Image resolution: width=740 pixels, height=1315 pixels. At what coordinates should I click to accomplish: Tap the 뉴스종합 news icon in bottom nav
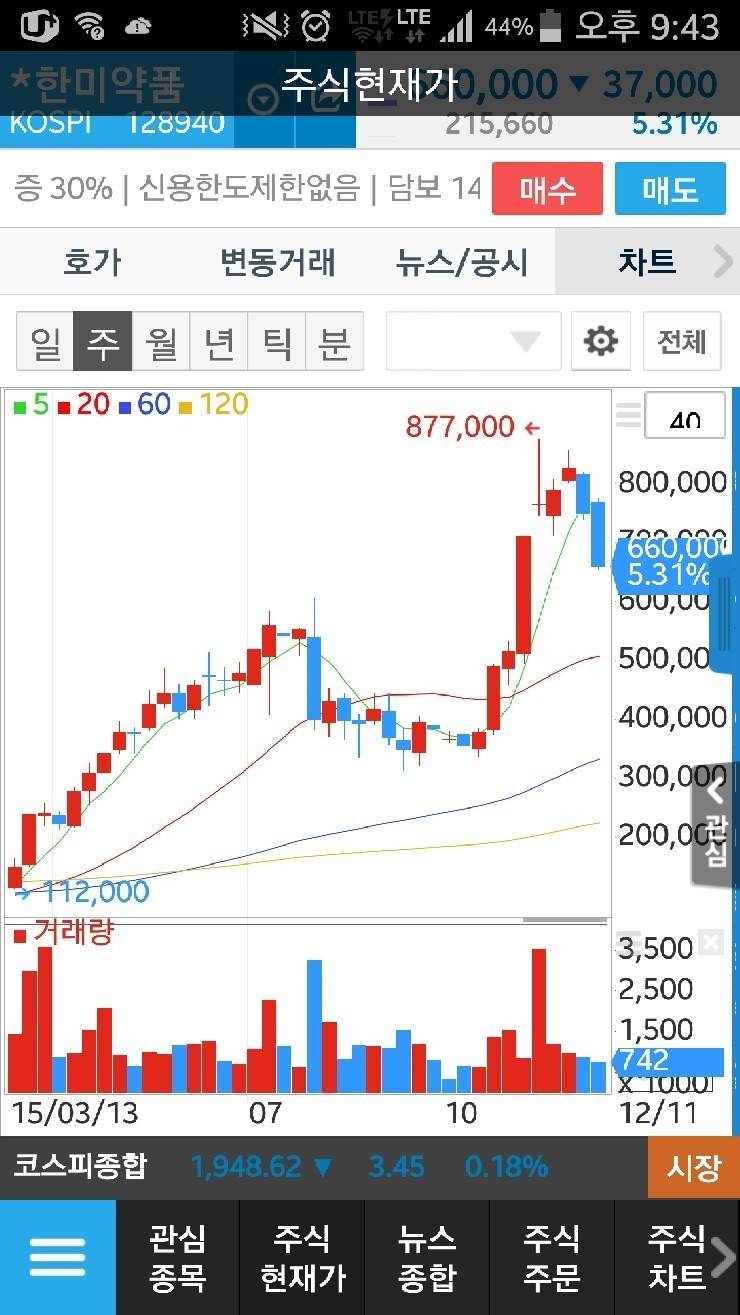[x=428, y=1256]
